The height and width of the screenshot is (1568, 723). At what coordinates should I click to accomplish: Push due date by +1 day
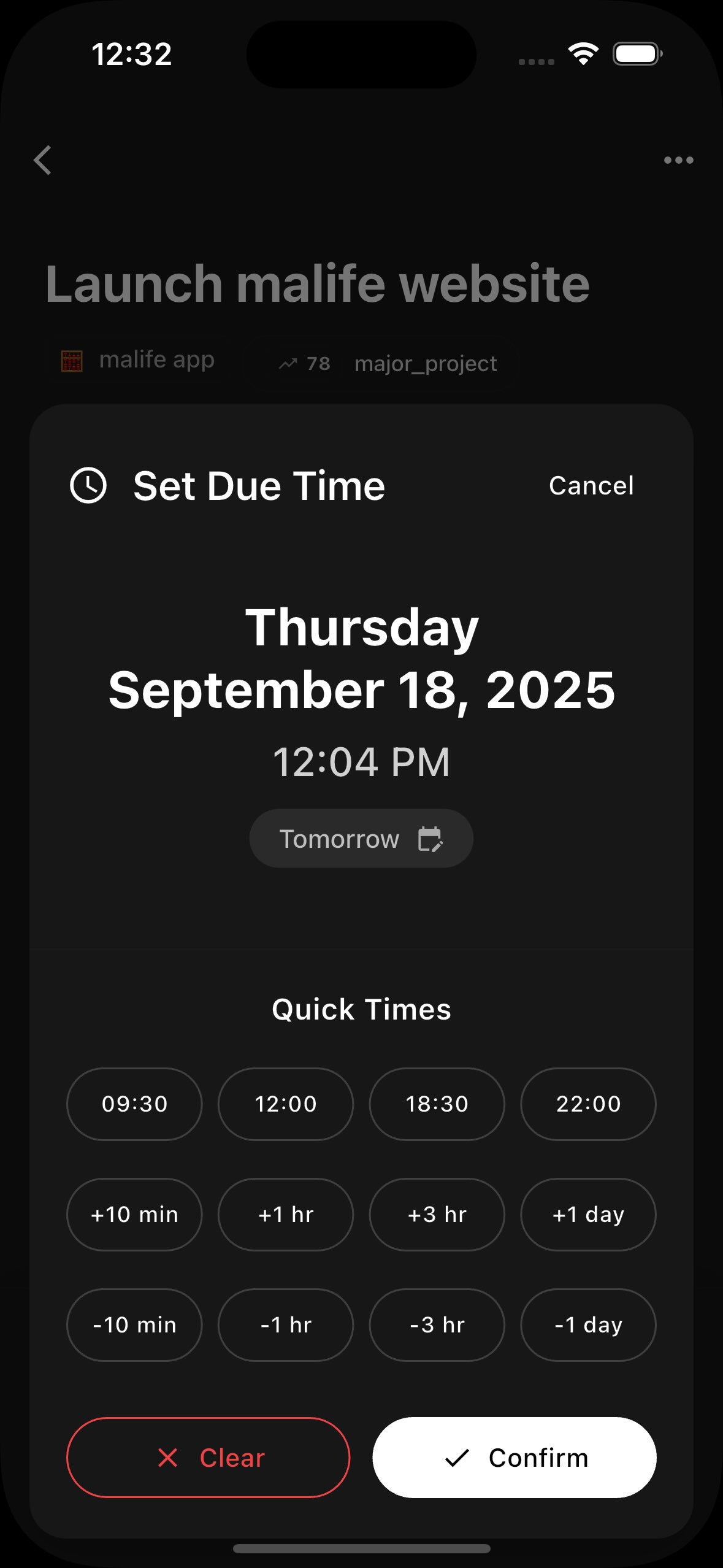point(588,1215)
